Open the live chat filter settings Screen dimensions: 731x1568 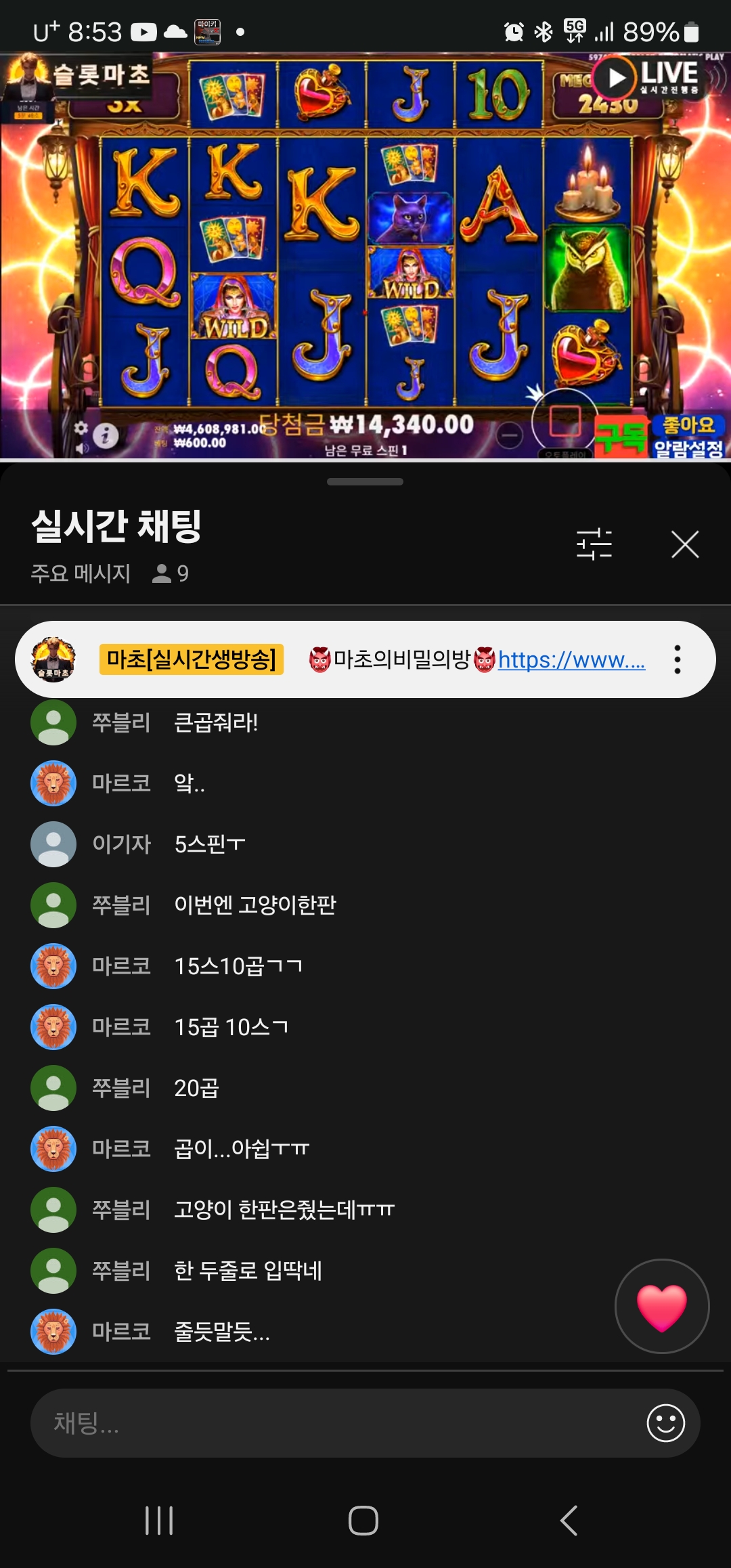(594, 544)
